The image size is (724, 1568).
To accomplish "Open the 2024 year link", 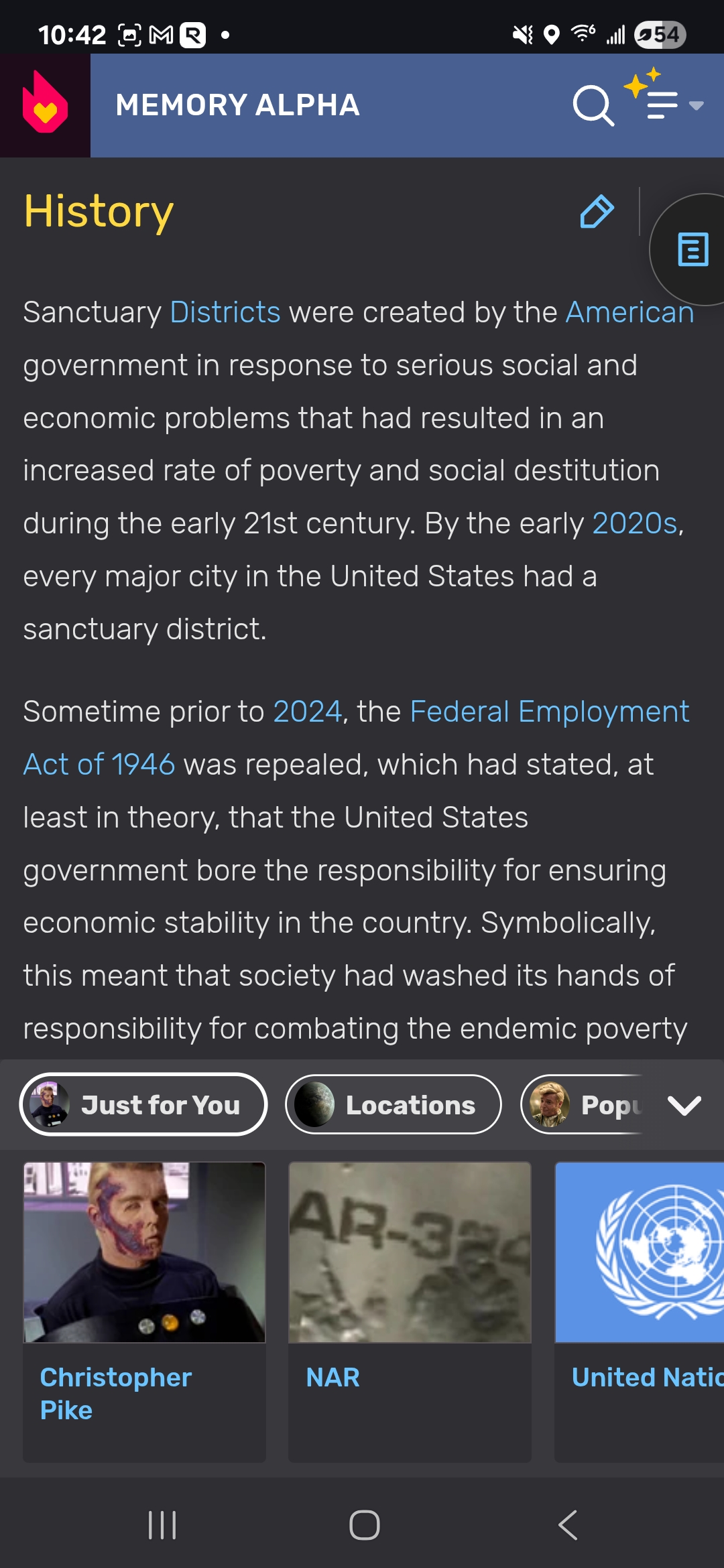I will click(x=308, y=712).
